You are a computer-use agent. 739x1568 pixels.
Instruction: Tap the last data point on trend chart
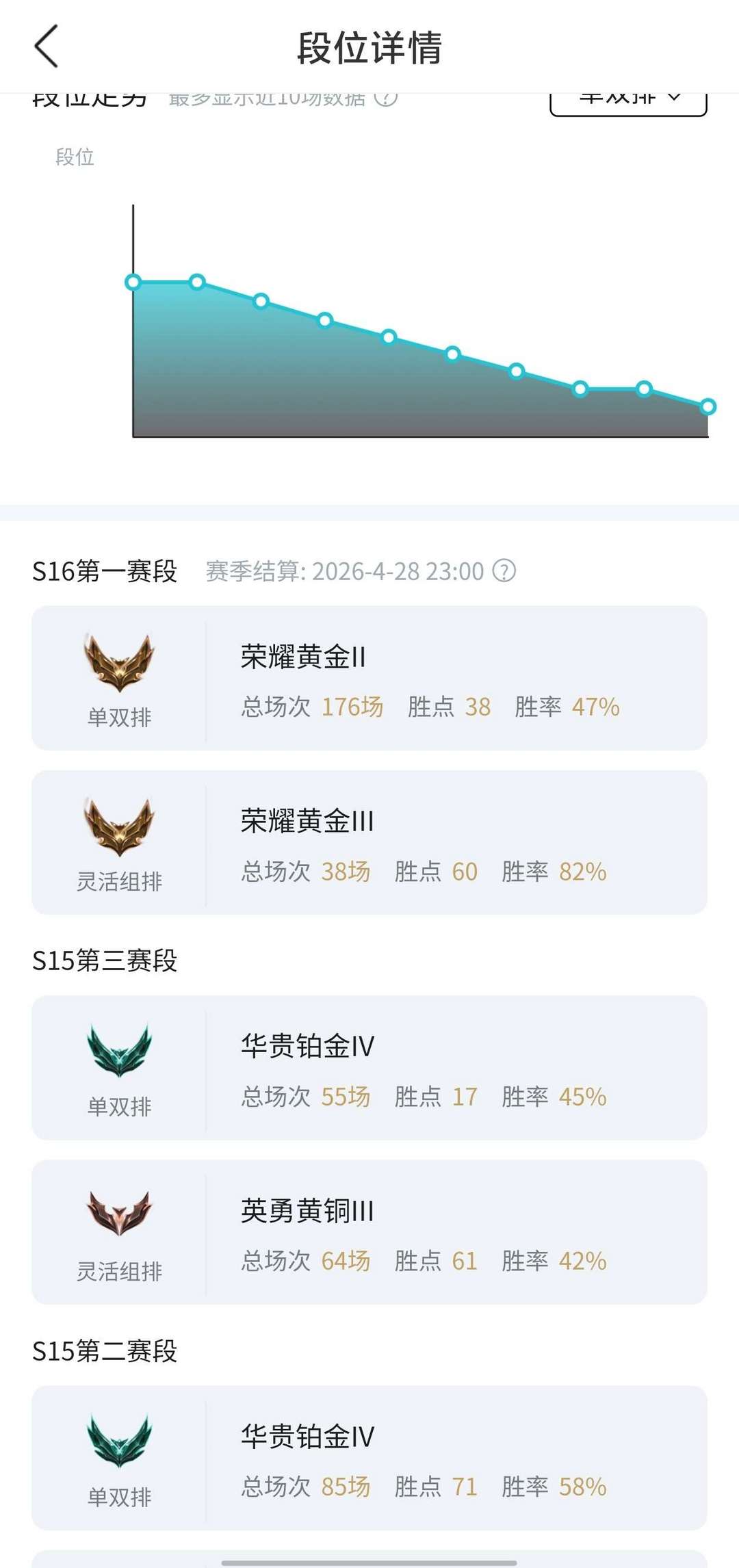[x=708, y=406]
